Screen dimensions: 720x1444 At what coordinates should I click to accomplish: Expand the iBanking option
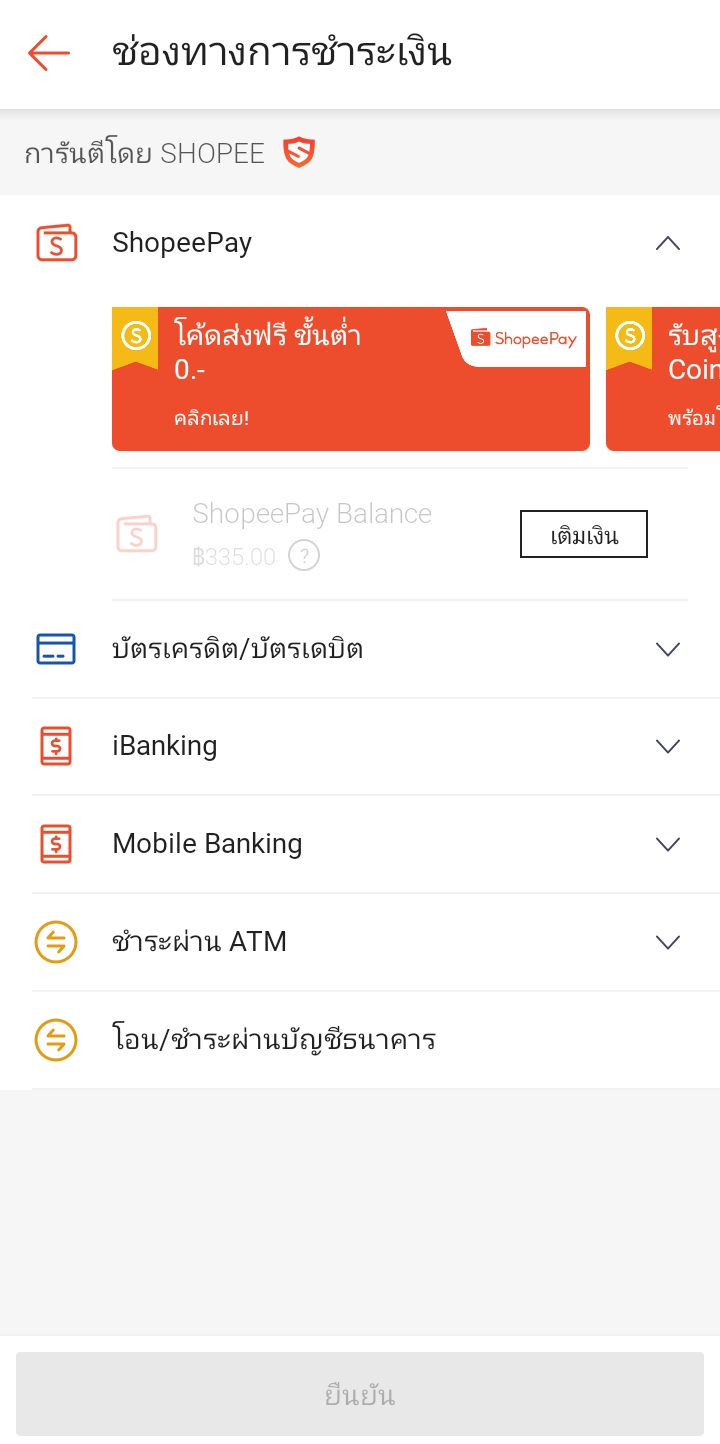point(360,746)
